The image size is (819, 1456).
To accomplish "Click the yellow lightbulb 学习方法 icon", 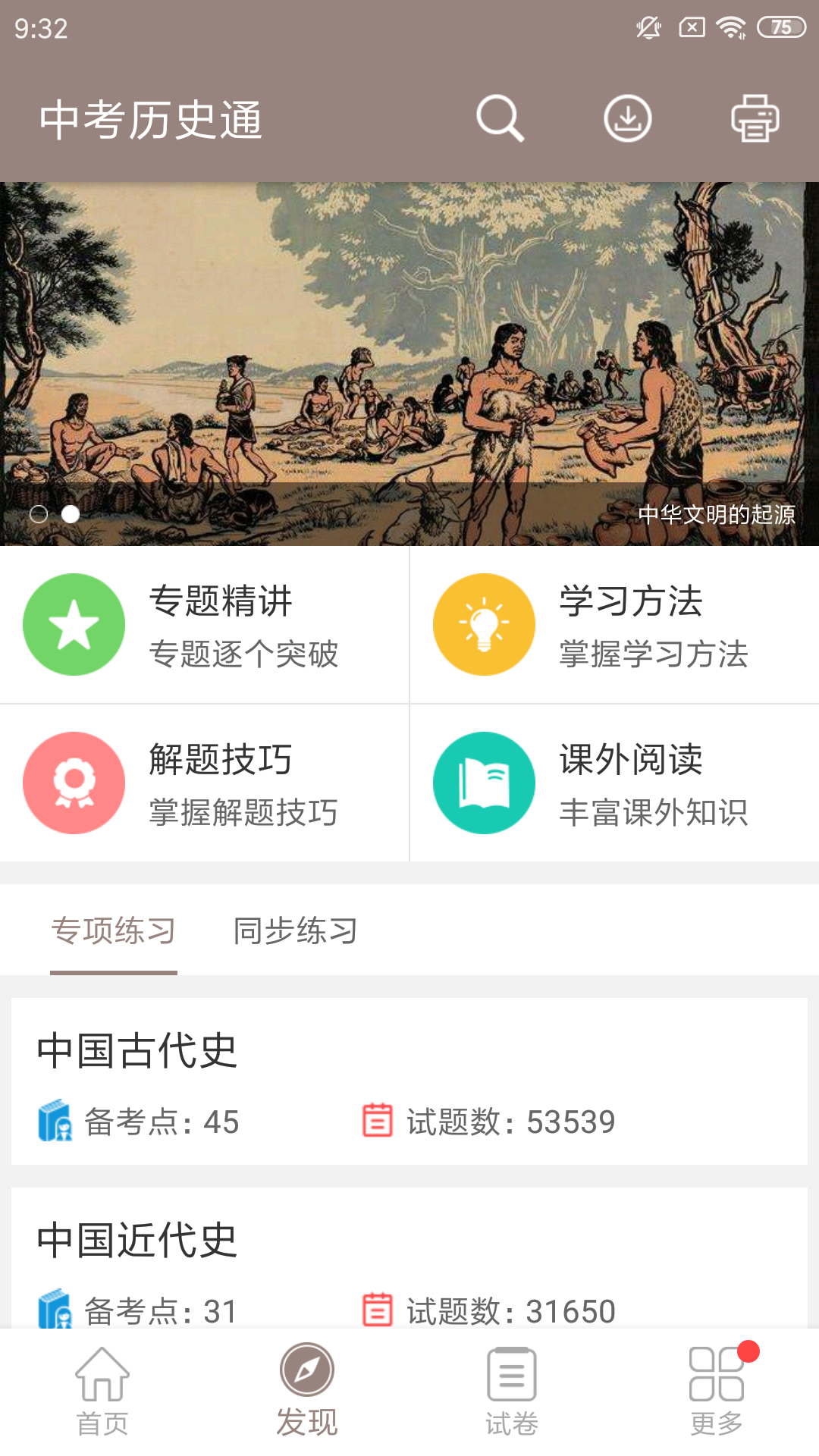I will pyautogui.click(x=483, y=623).
